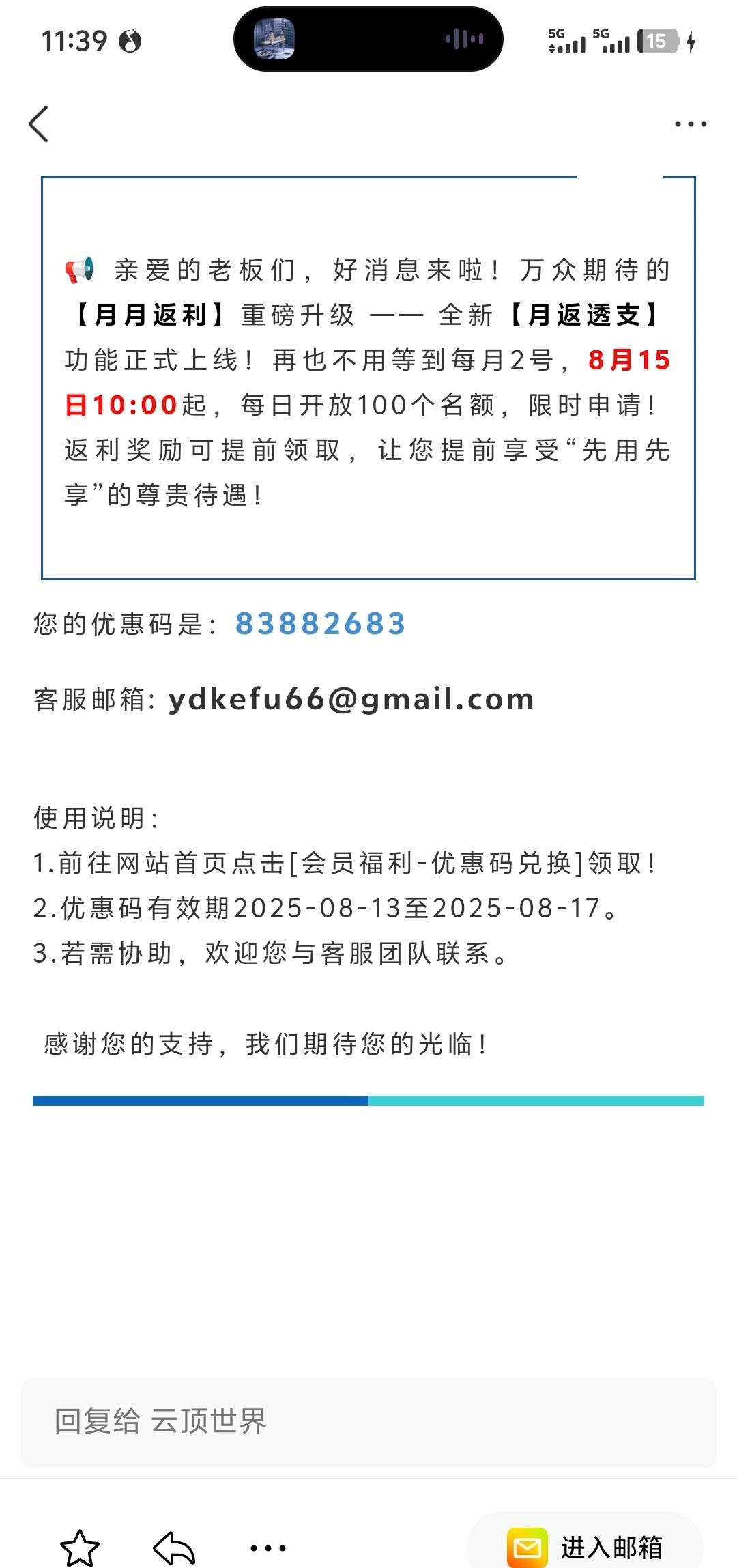Reply using the arrow icon
This screenshot has width=737, height=1568.
tap(175, 1547)
